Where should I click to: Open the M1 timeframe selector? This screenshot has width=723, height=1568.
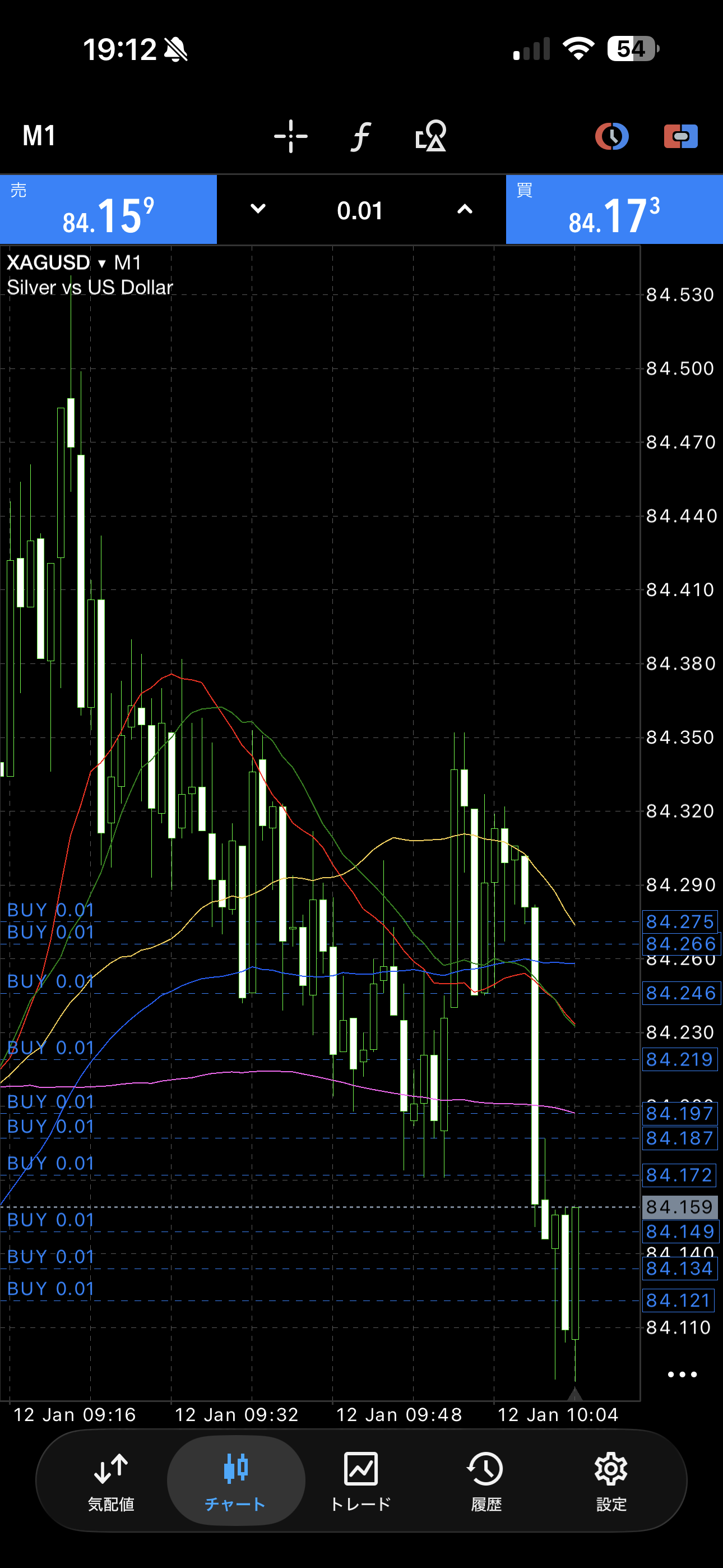click(39, 135)
